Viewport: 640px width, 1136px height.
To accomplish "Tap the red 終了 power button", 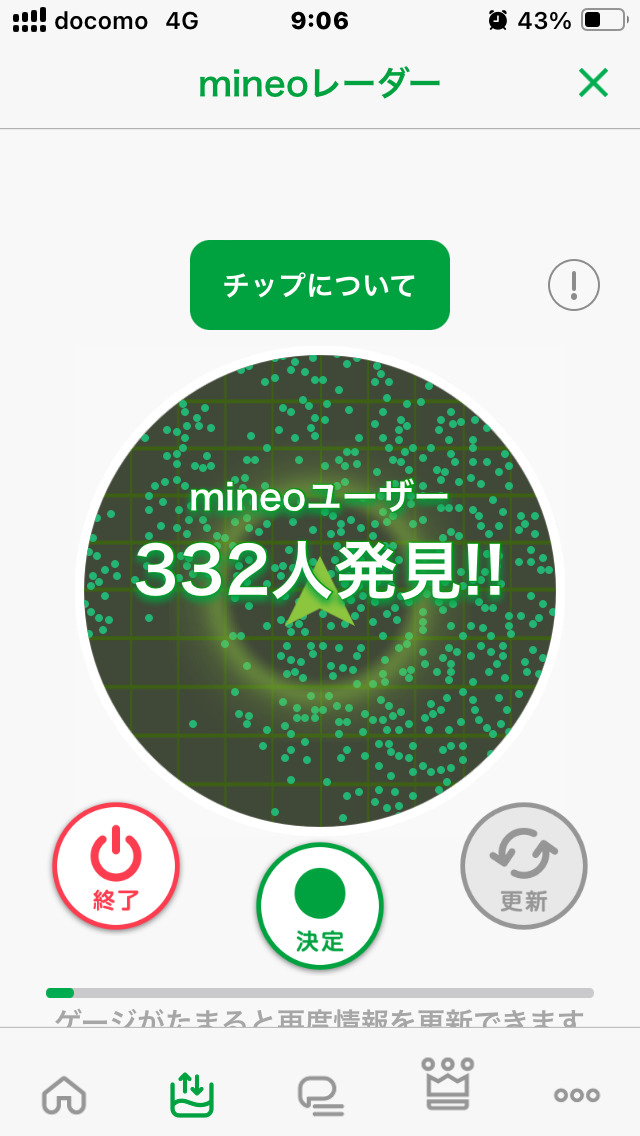I will 116,866.
